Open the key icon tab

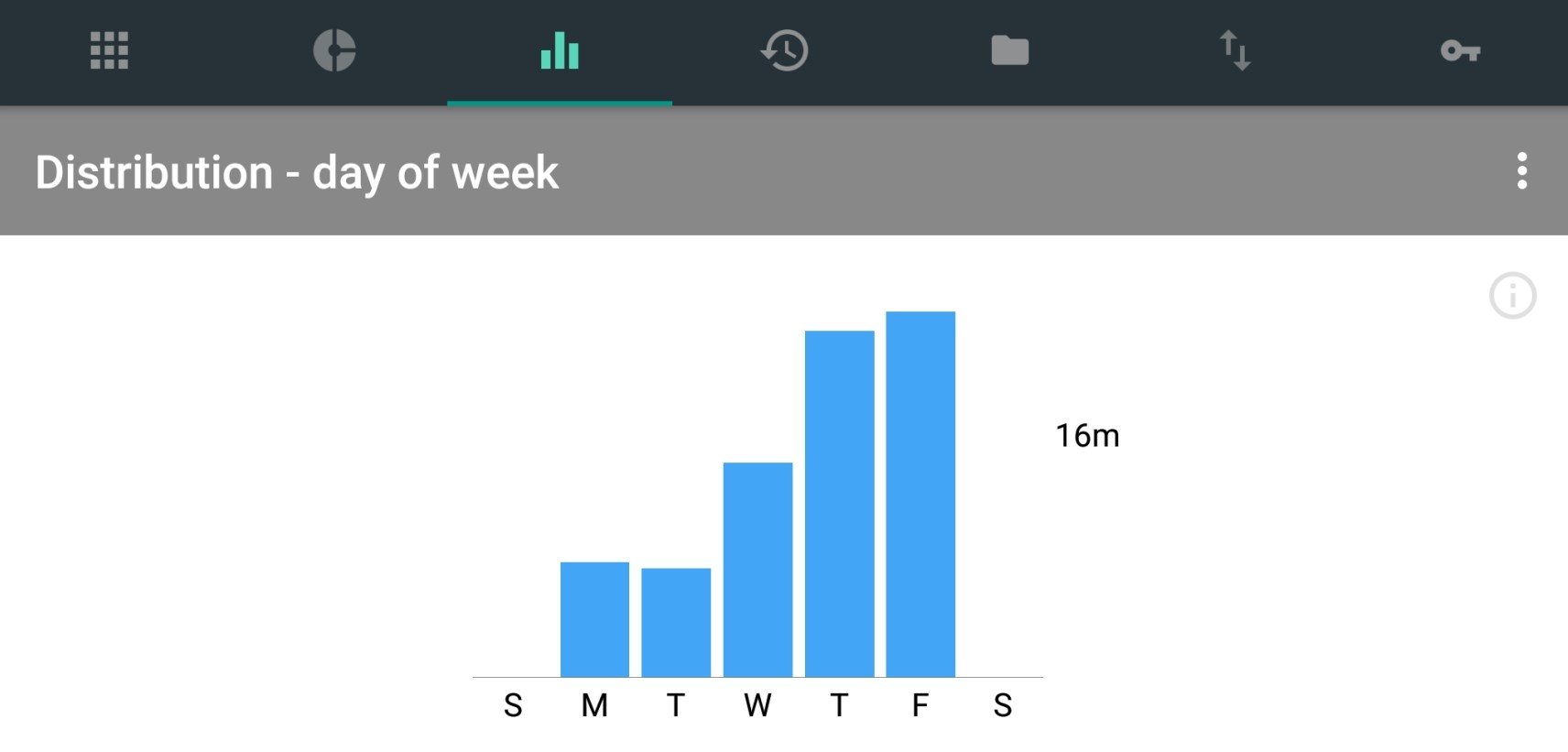point(1460,50)
